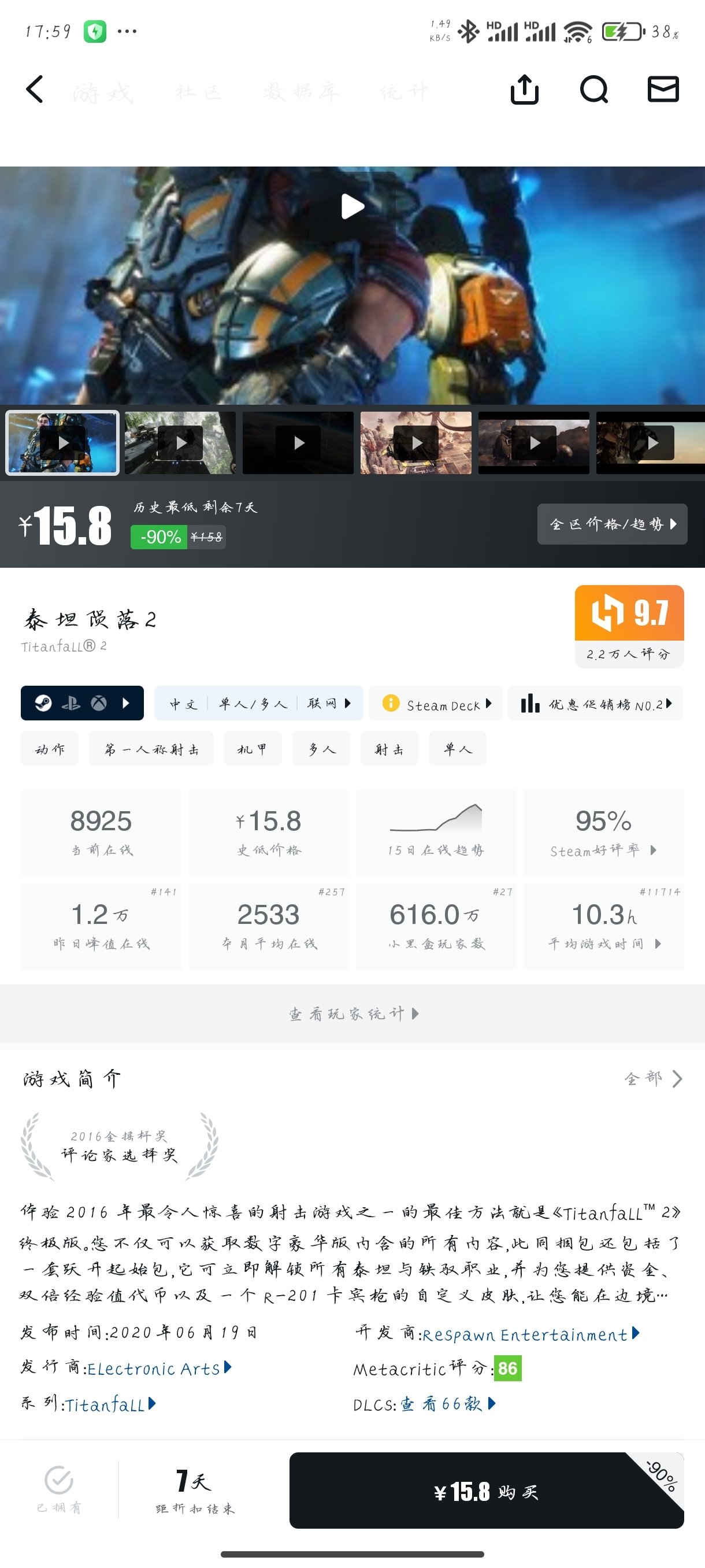Screen dimensions: 705x1568
Task: Open 全区价格/趋势 price trends
Action: 612,524
